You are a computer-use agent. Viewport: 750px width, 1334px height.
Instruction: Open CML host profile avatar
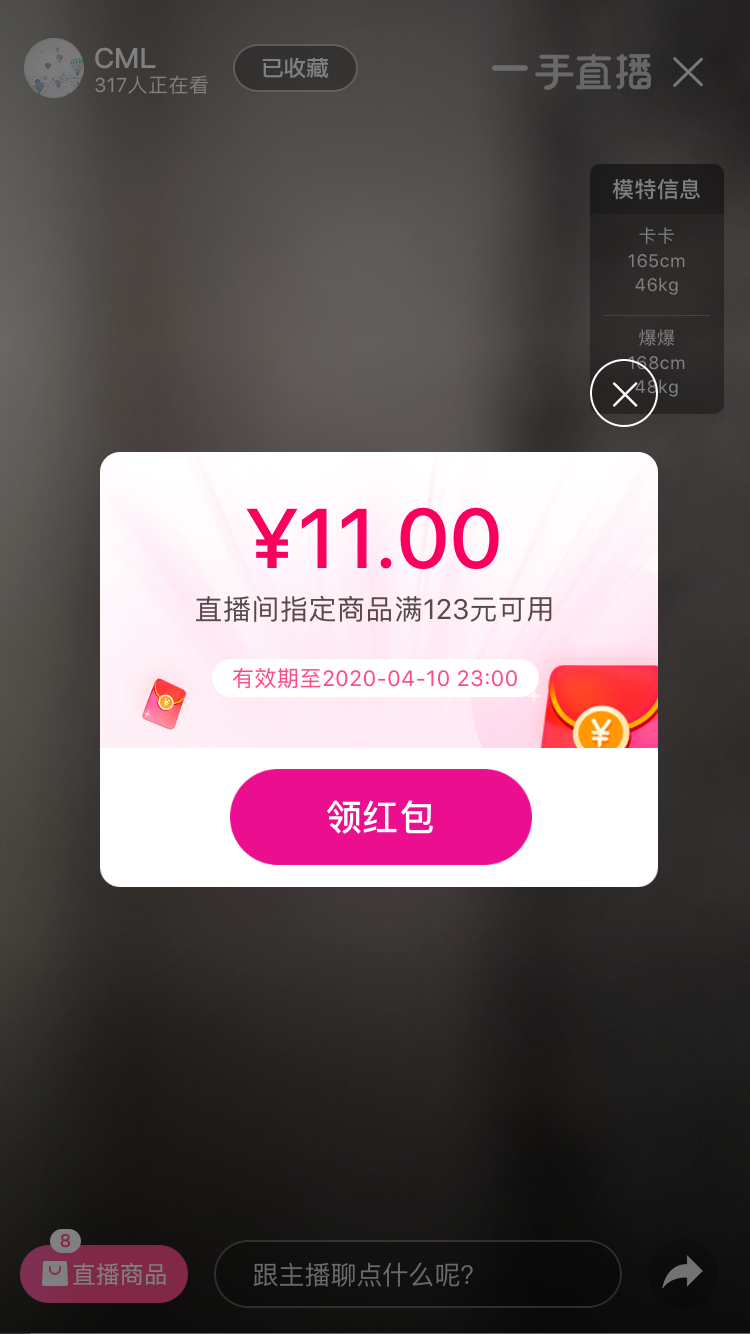tap(53, 68)
